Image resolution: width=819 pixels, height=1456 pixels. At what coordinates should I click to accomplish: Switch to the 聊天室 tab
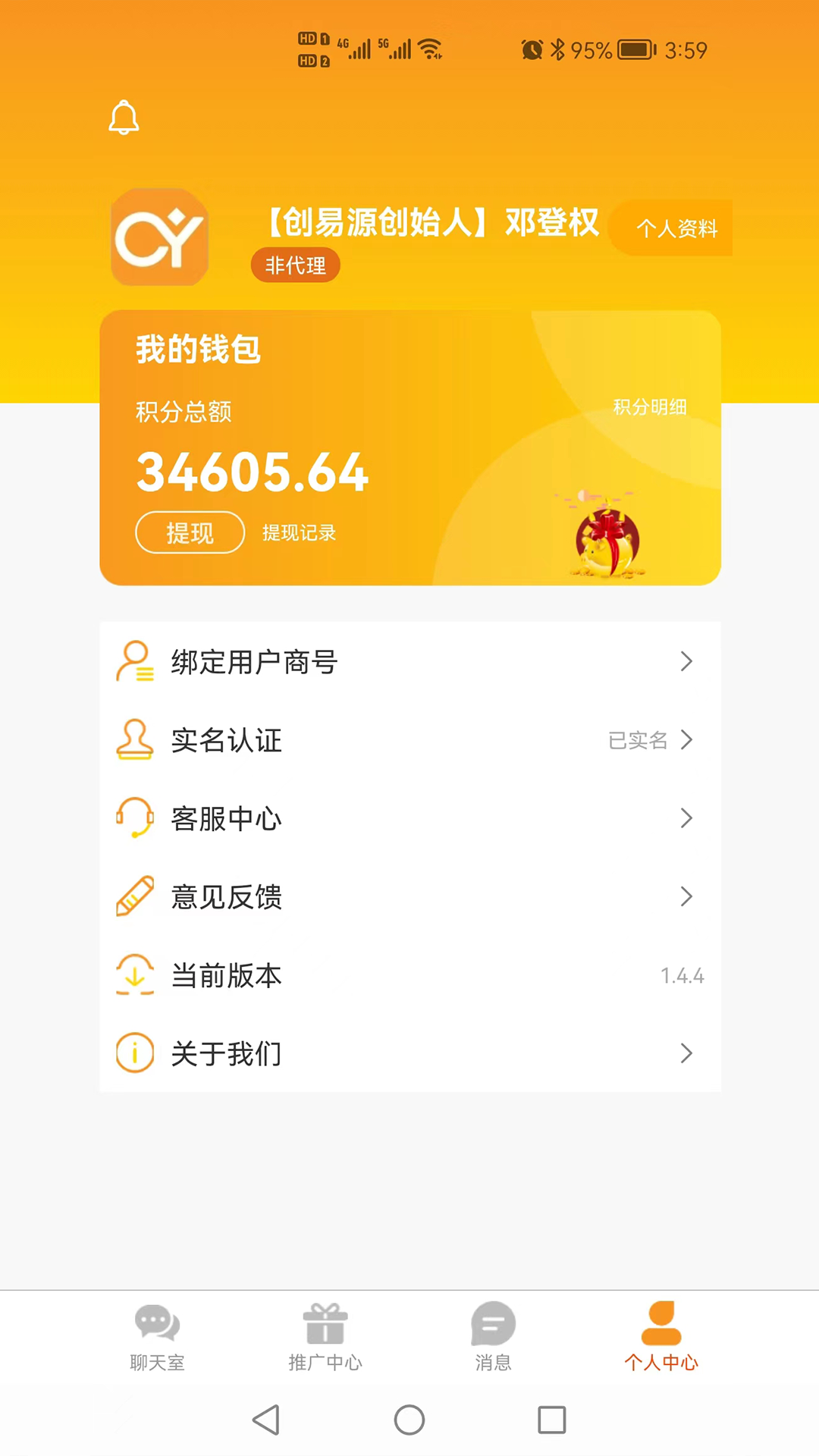(x=157, y=1337)
